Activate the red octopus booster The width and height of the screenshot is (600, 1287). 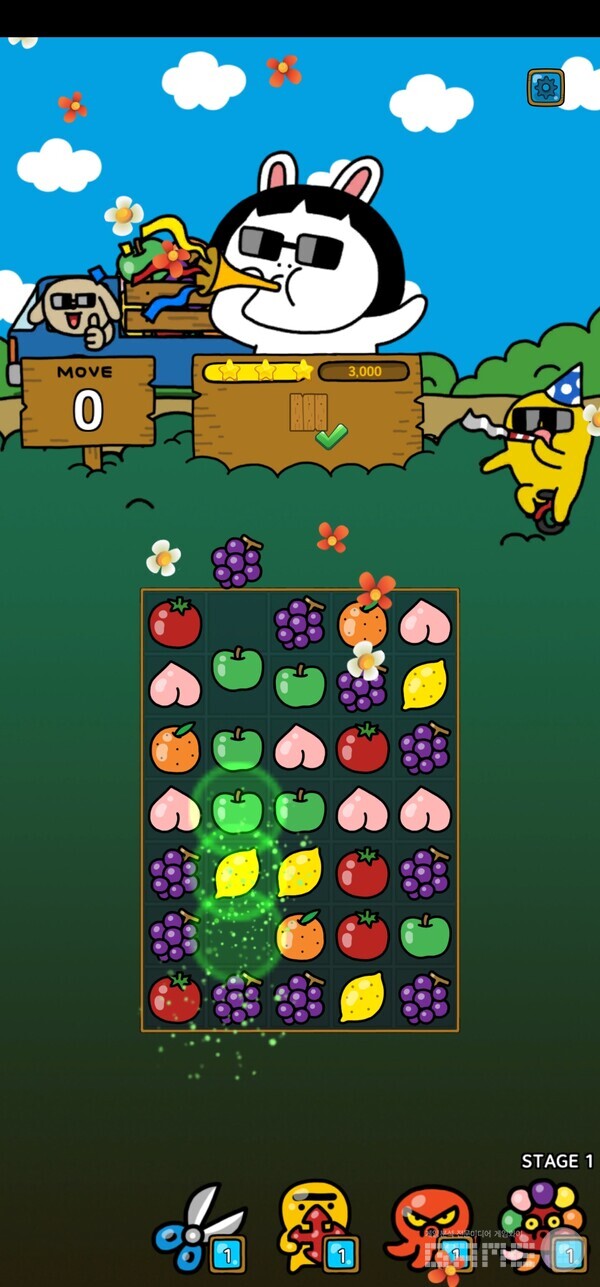point(430,1226)
